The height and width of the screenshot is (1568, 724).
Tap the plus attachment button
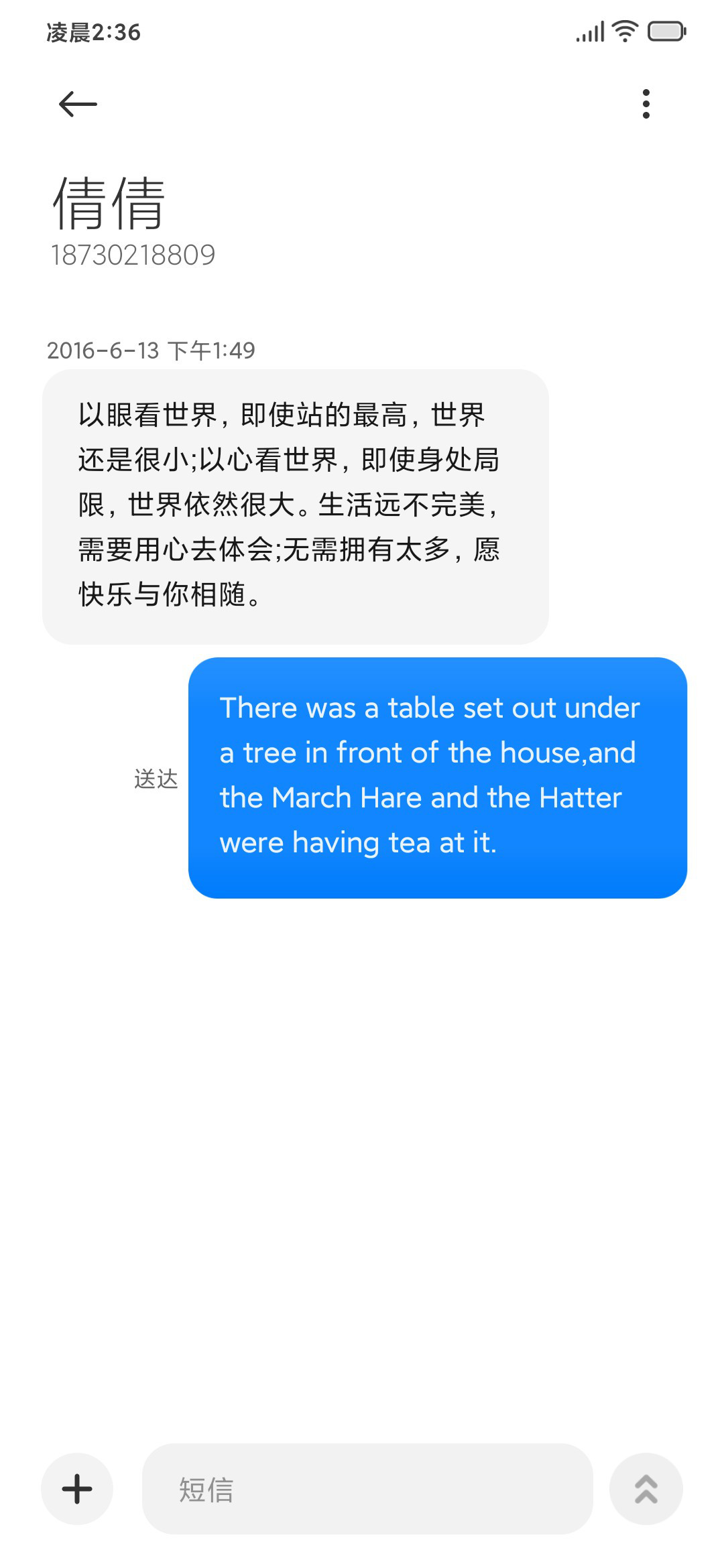[77, 1489]
